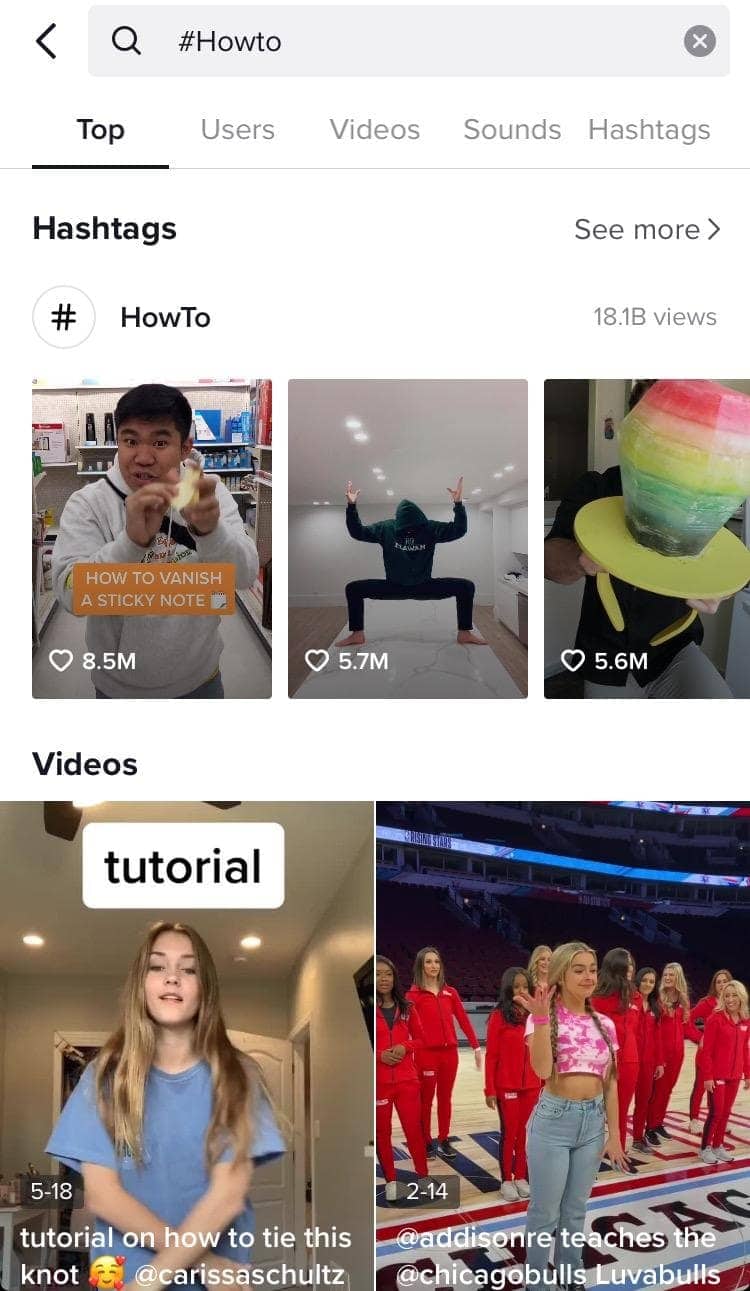The image size is (750, 1291).
Task: Open the rainbow spinning top video
Action: pos(646,538)
